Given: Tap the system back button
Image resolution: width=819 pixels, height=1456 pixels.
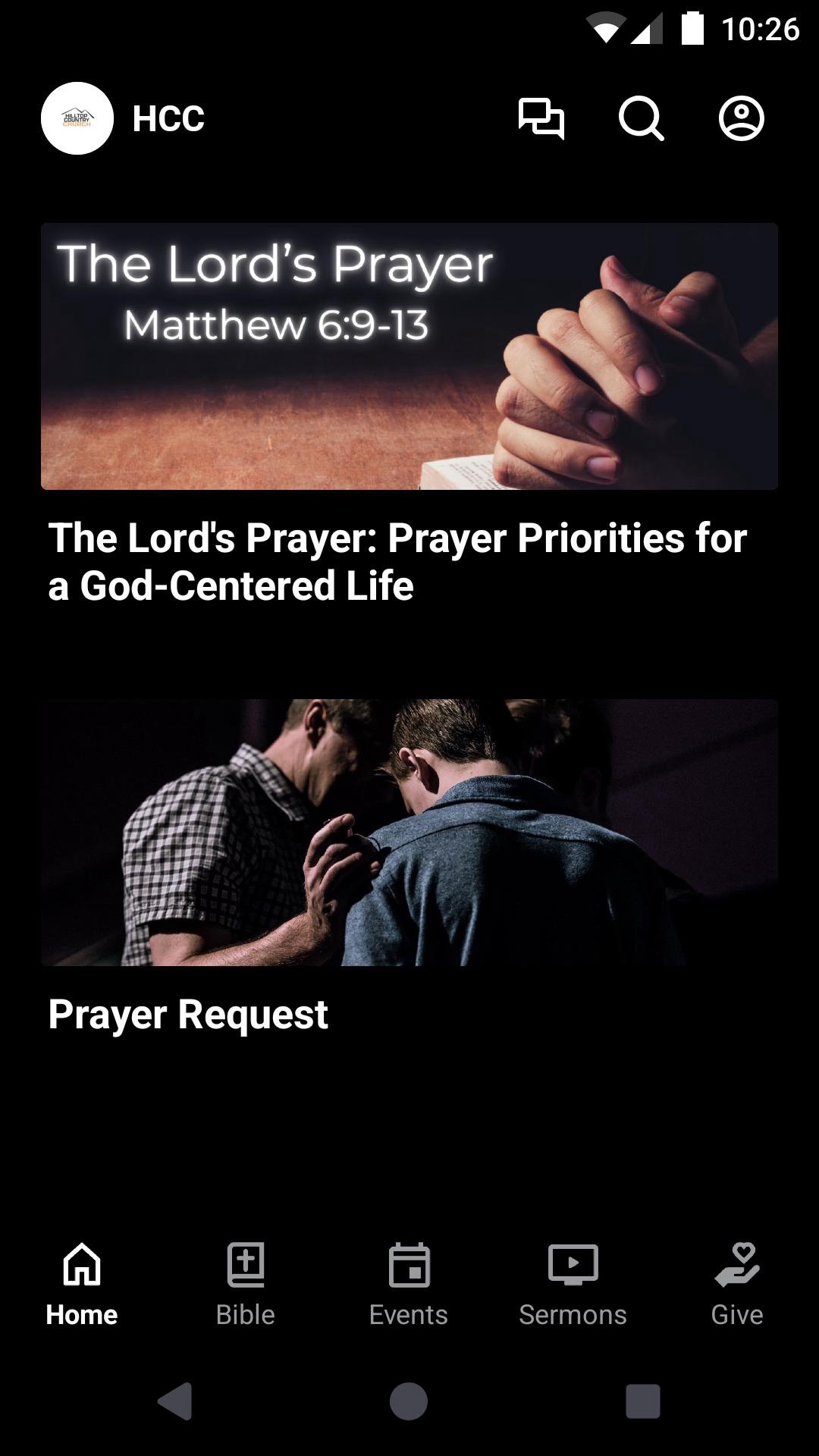Looking at the screenshot, I should point(176,1401).
